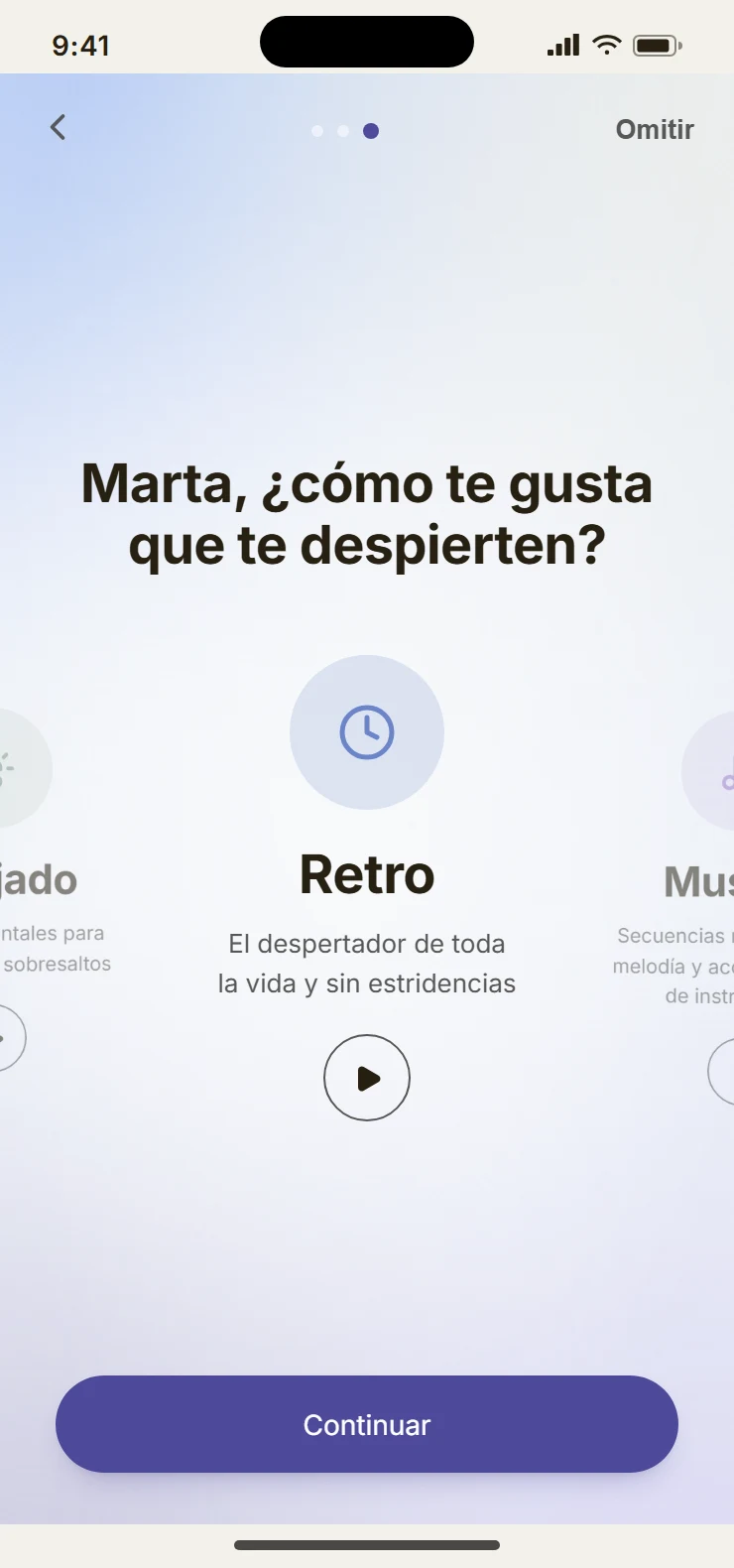Tap the page indicator dots

[x=344, y=131]
